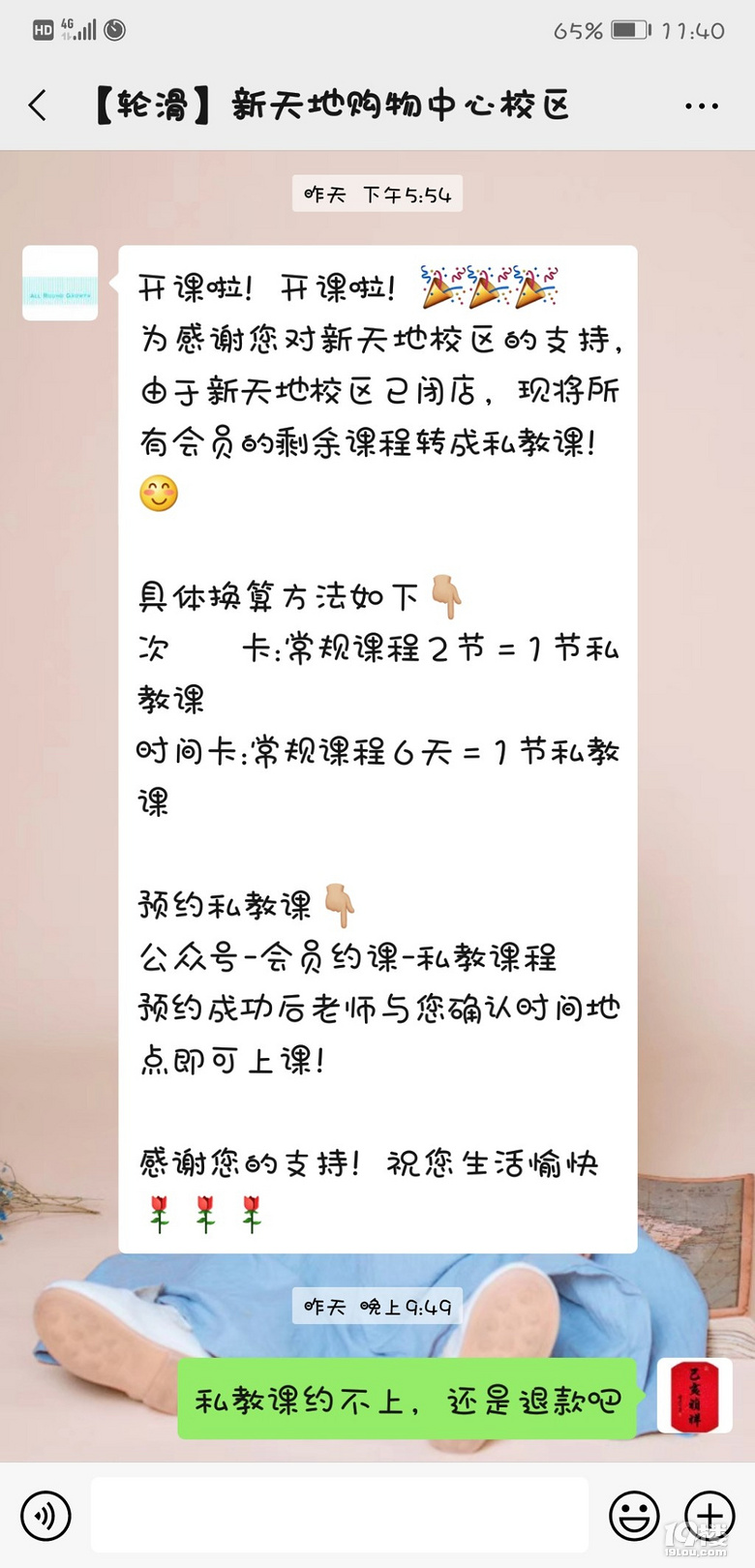Go back from the chat
The height and width of the screenshot is (1568, 755).
pos(38,106)
